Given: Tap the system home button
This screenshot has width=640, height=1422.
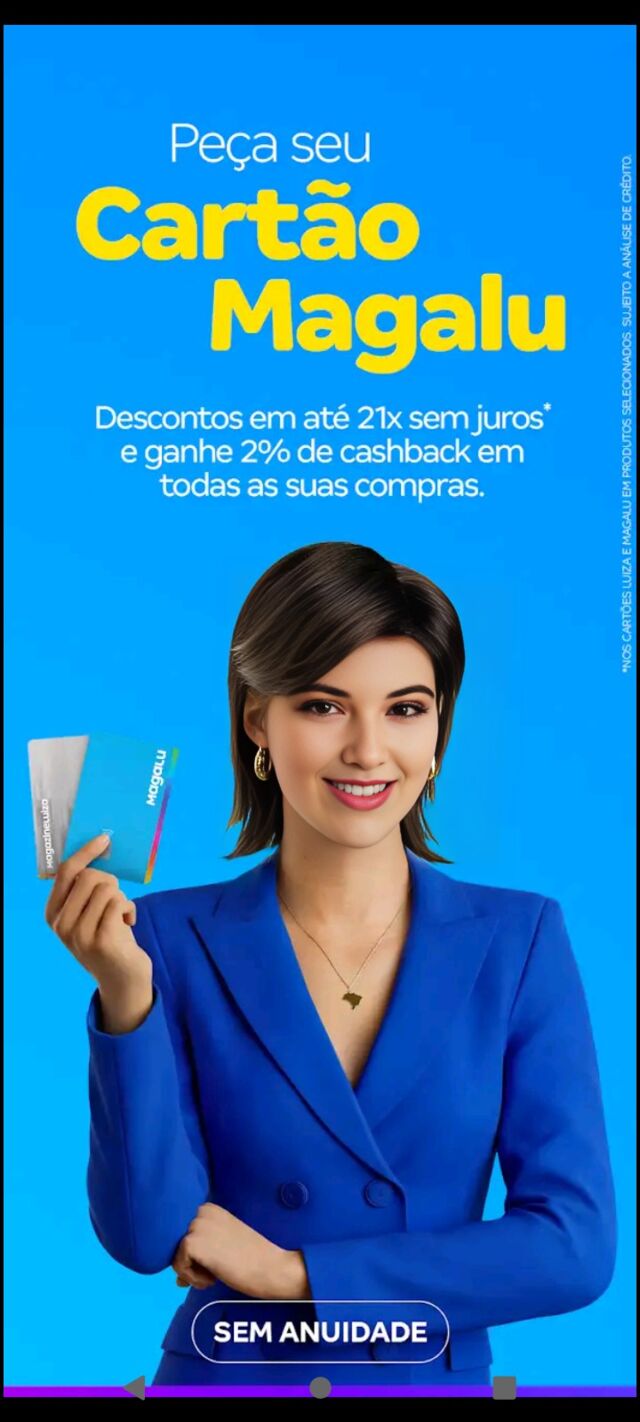Looking at the screenshot, I should [320, 1387].
